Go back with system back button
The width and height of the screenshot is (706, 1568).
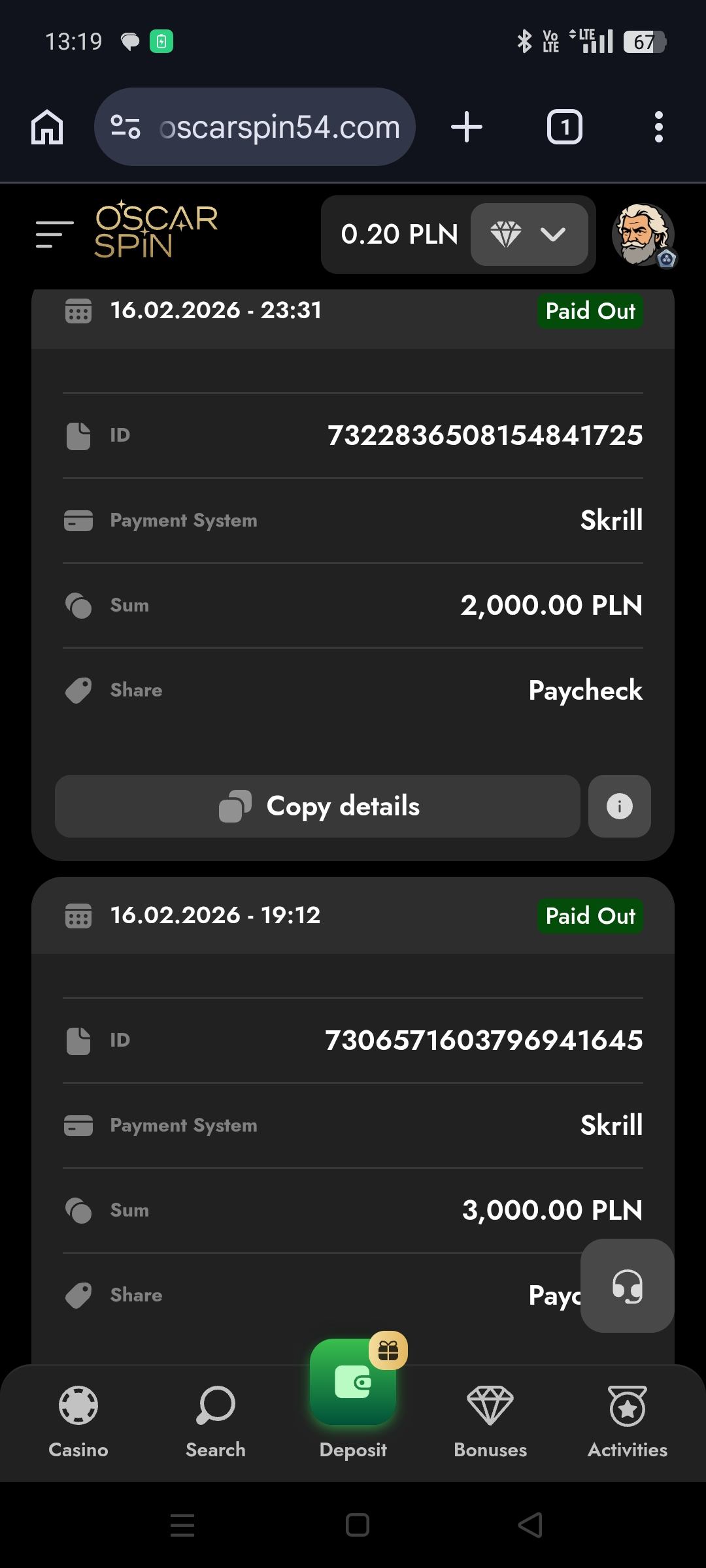[530, 1525]
